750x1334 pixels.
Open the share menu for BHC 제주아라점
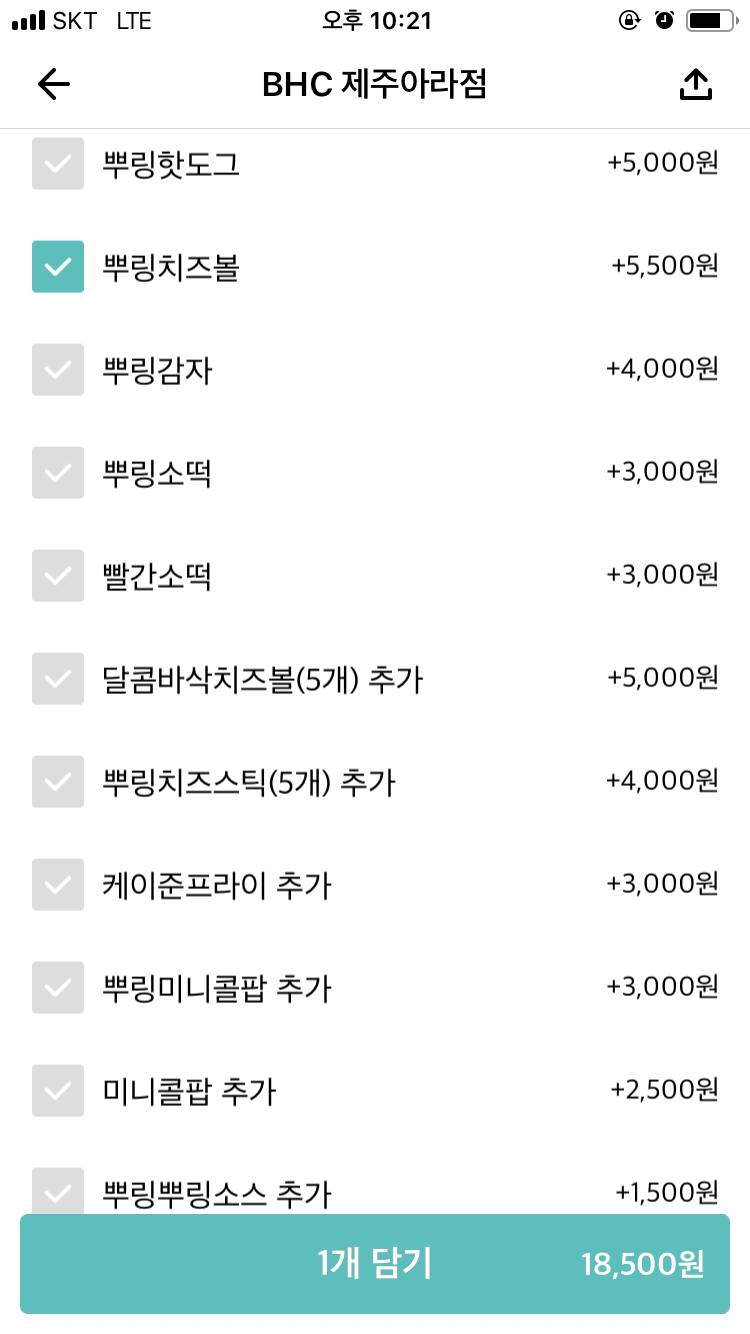click(695, 84)
